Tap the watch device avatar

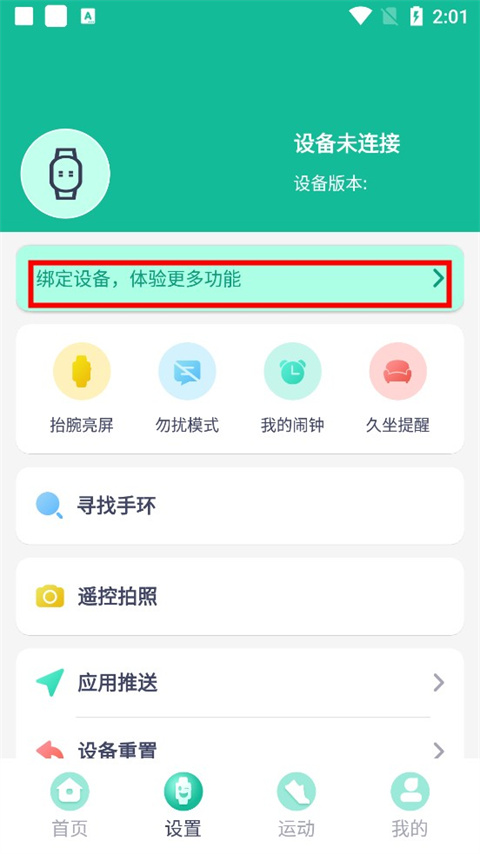65,174
